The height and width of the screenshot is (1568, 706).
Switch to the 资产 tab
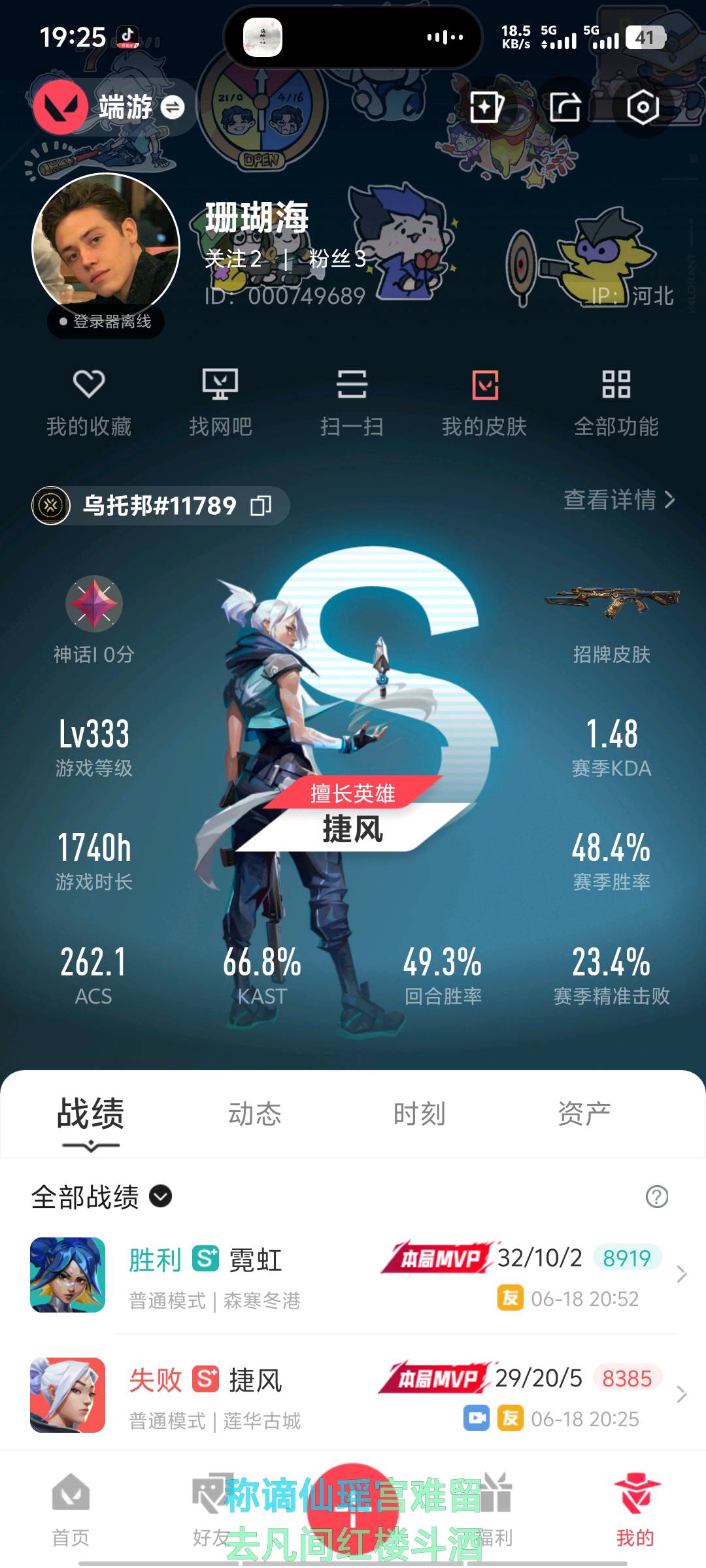pos(584,1114)
